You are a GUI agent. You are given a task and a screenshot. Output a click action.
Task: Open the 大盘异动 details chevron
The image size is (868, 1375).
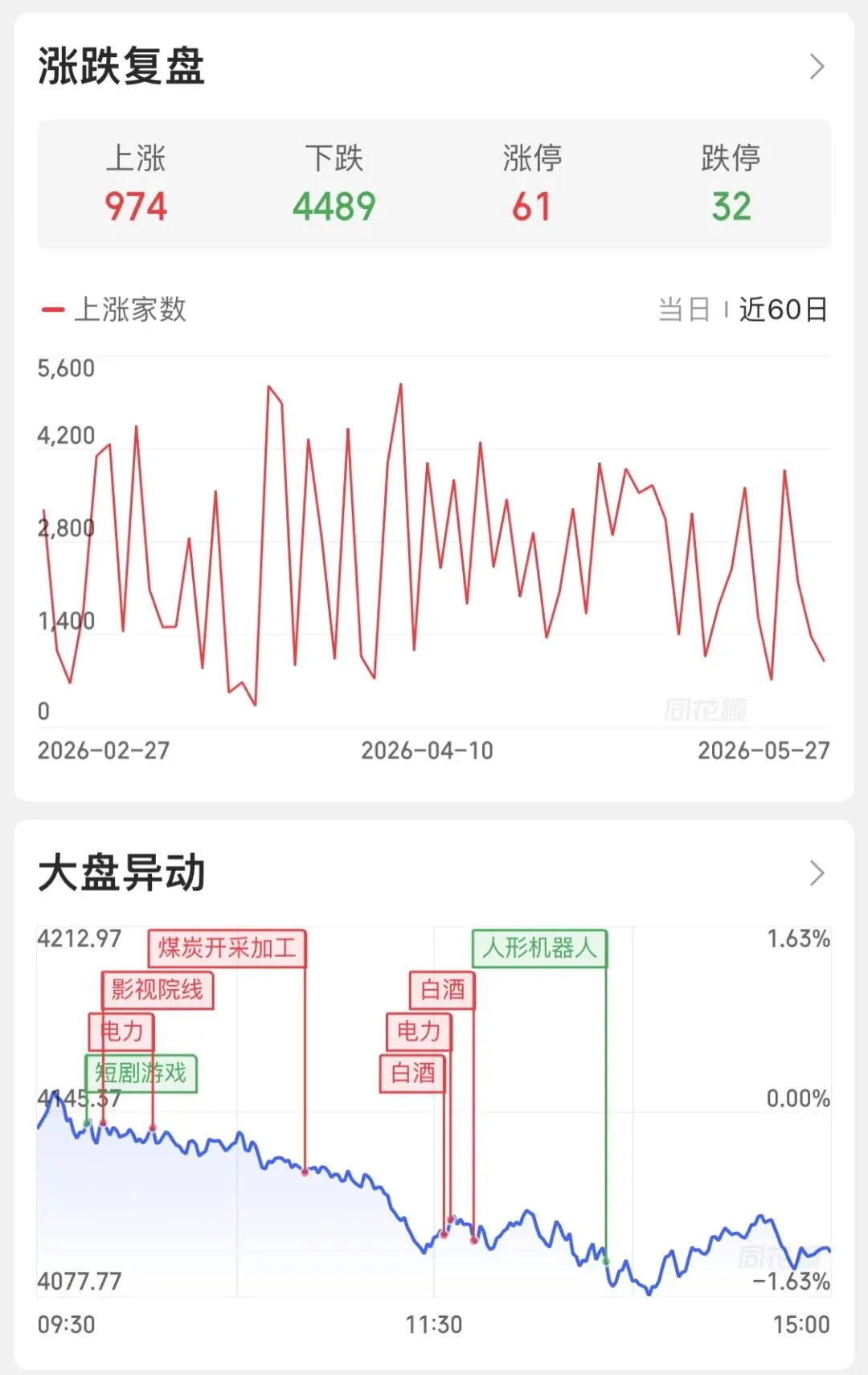(x=817, y=873)
